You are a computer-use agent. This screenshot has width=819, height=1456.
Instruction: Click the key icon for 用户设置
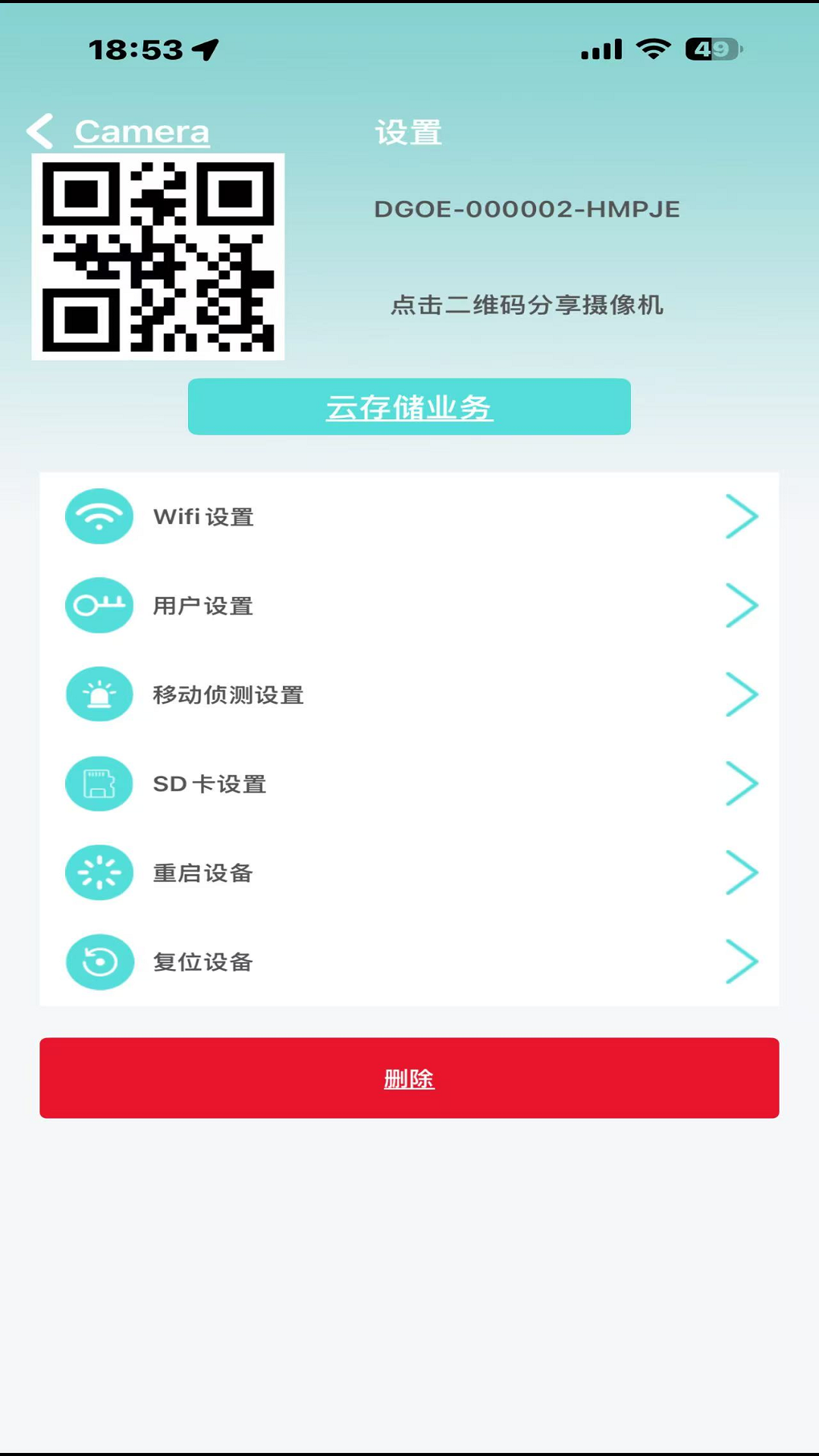(x=99, y=605)
